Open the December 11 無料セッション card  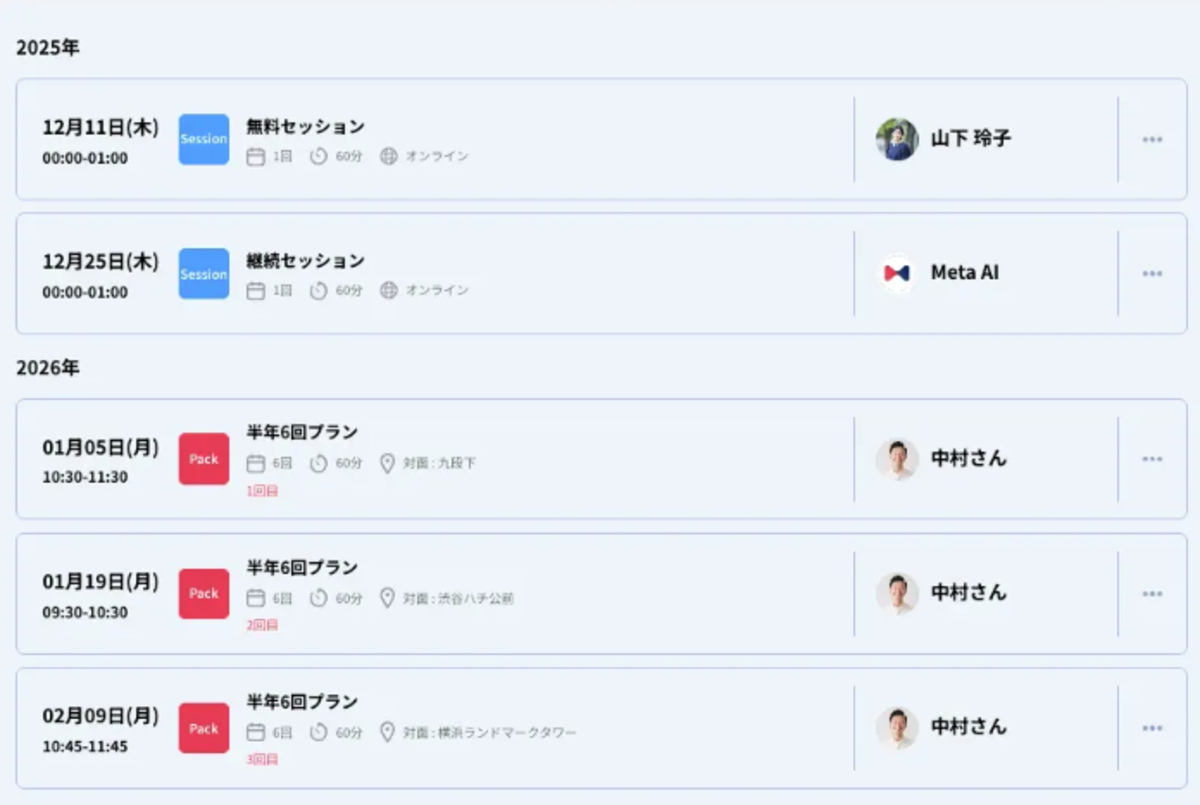(305, 127)
